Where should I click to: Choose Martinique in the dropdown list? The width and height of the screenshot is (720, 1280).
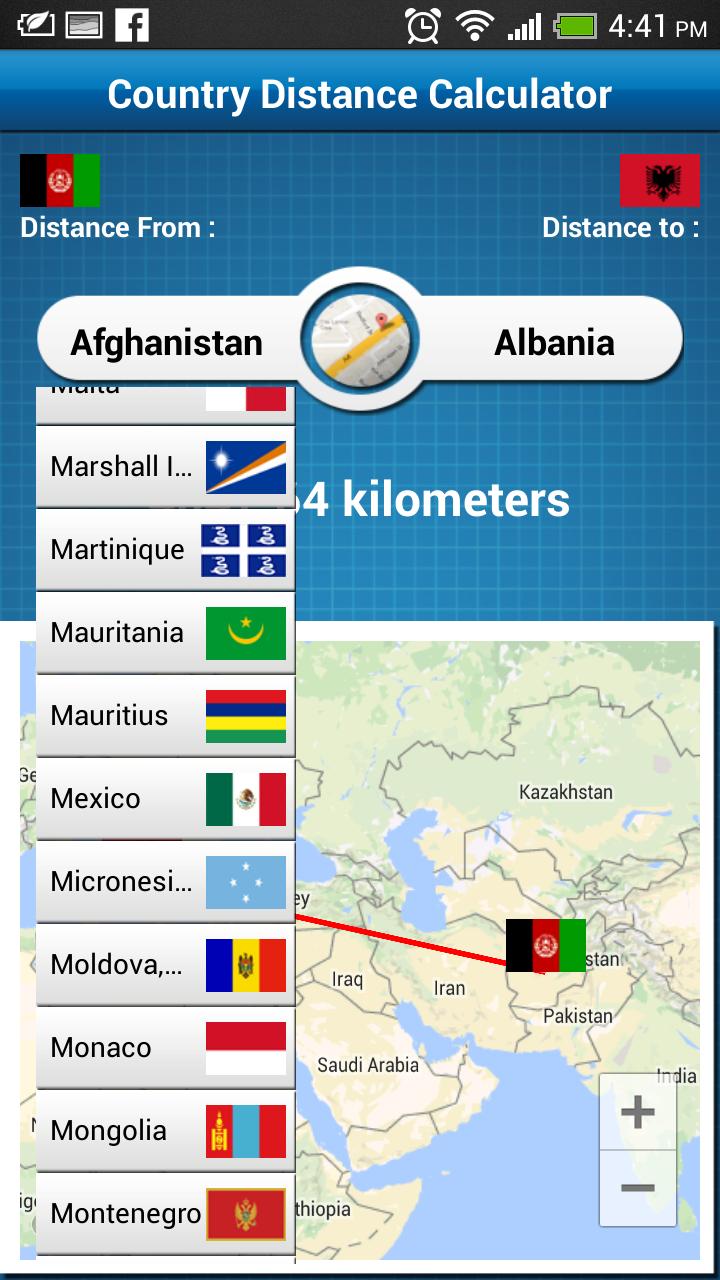165,549
